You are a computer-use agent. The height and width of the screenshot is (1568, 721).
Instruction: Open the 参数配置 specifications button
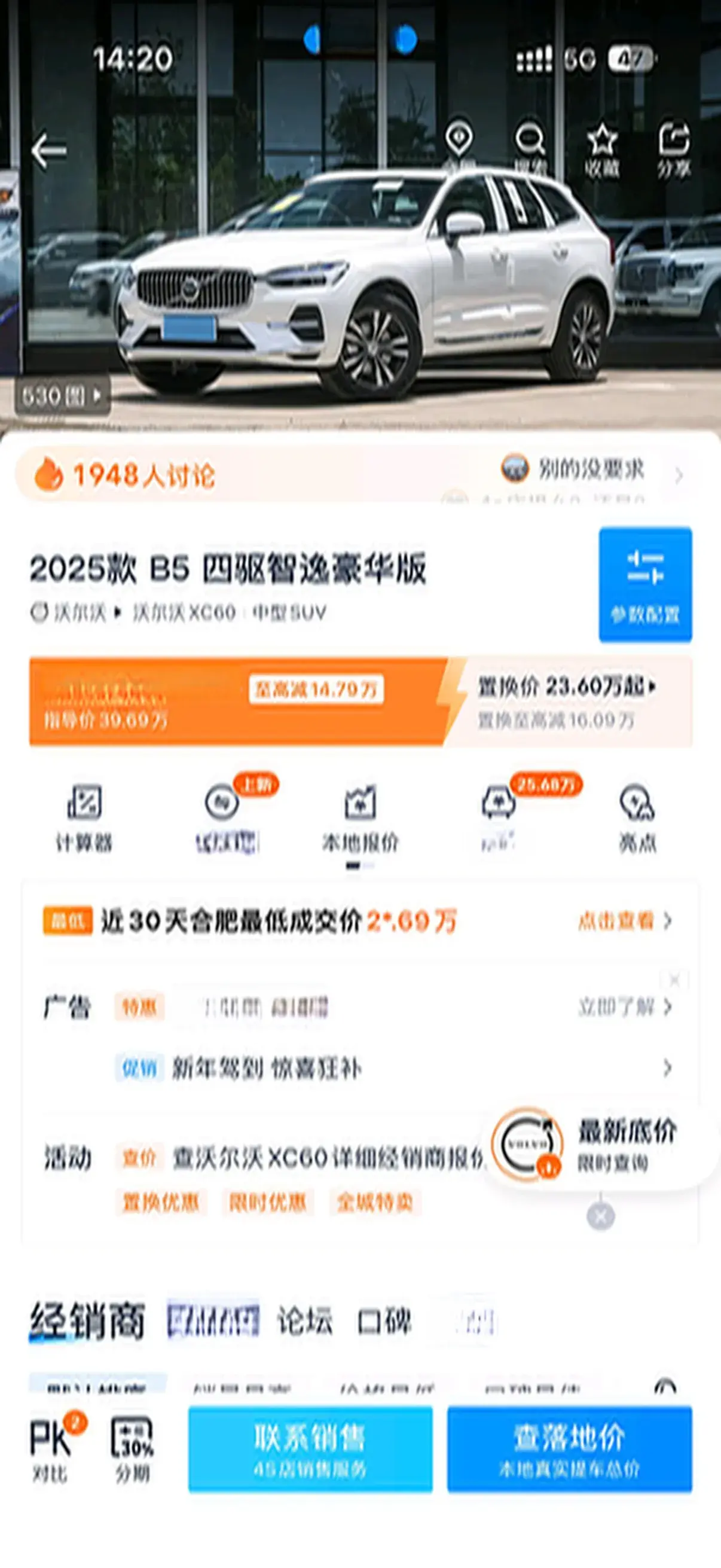pyautogui.click(x=645, y=584)
